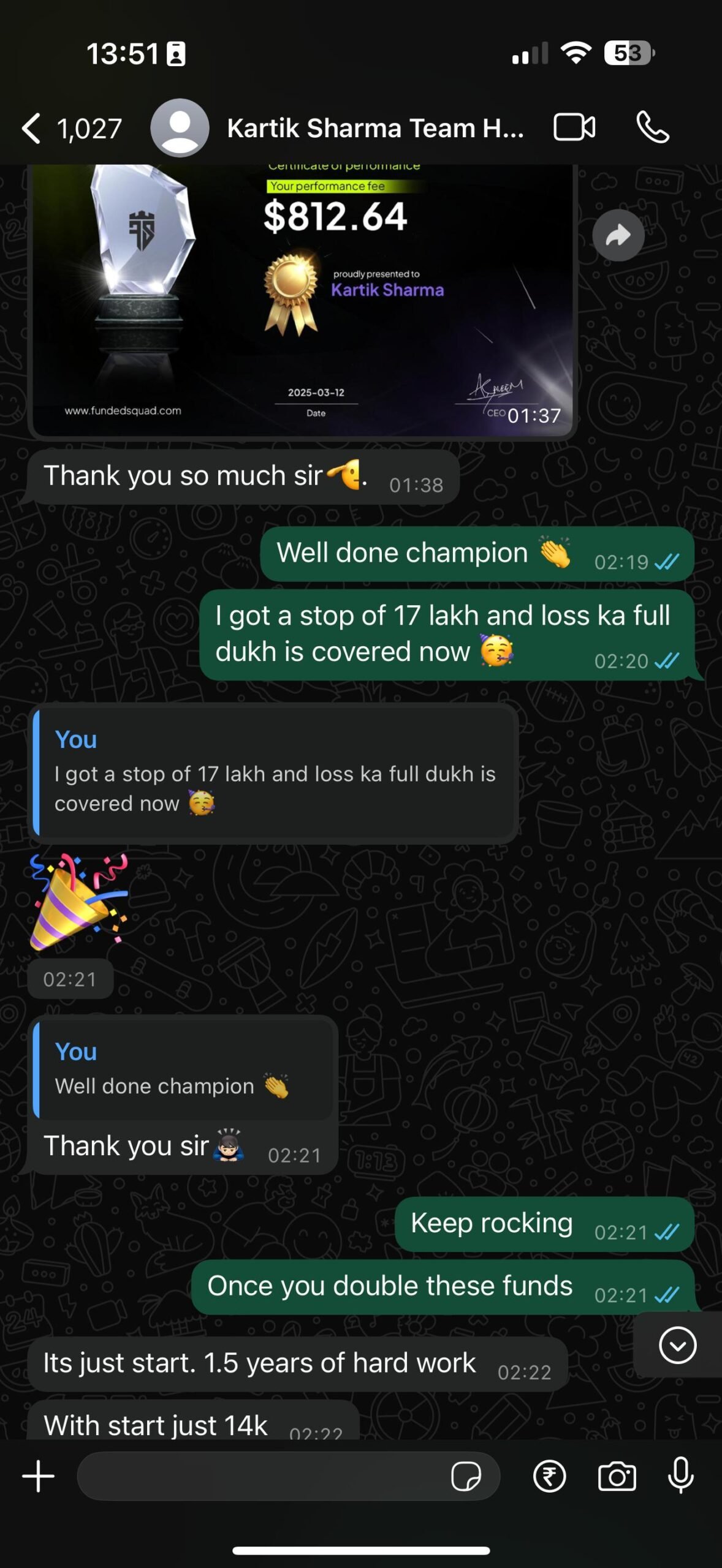722x1568 pixels.
Task: Open the $812.64 certificate image
Action: [302, 300]
